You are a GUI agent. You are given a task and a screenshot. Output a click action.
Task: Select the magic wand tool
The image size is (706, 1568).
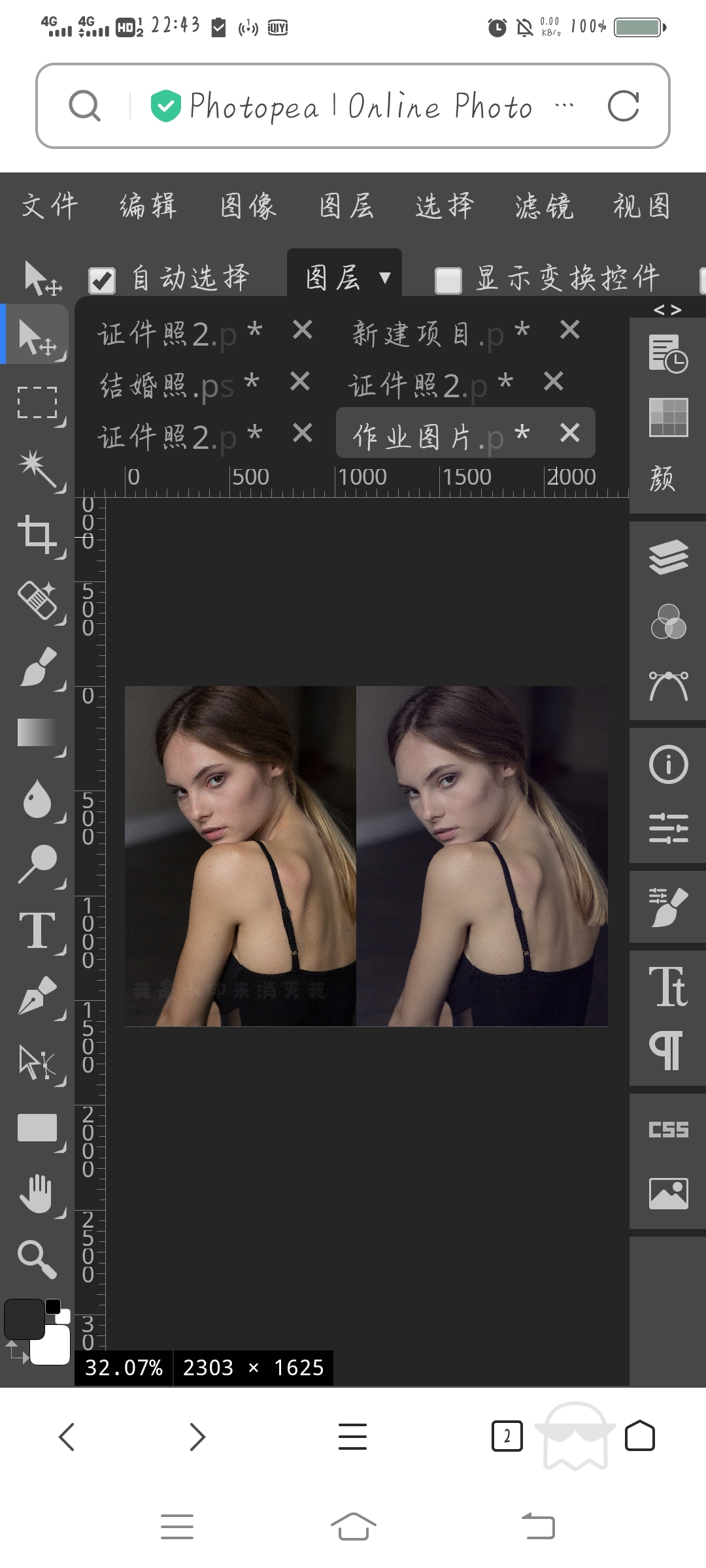click(x=37, y=469)
